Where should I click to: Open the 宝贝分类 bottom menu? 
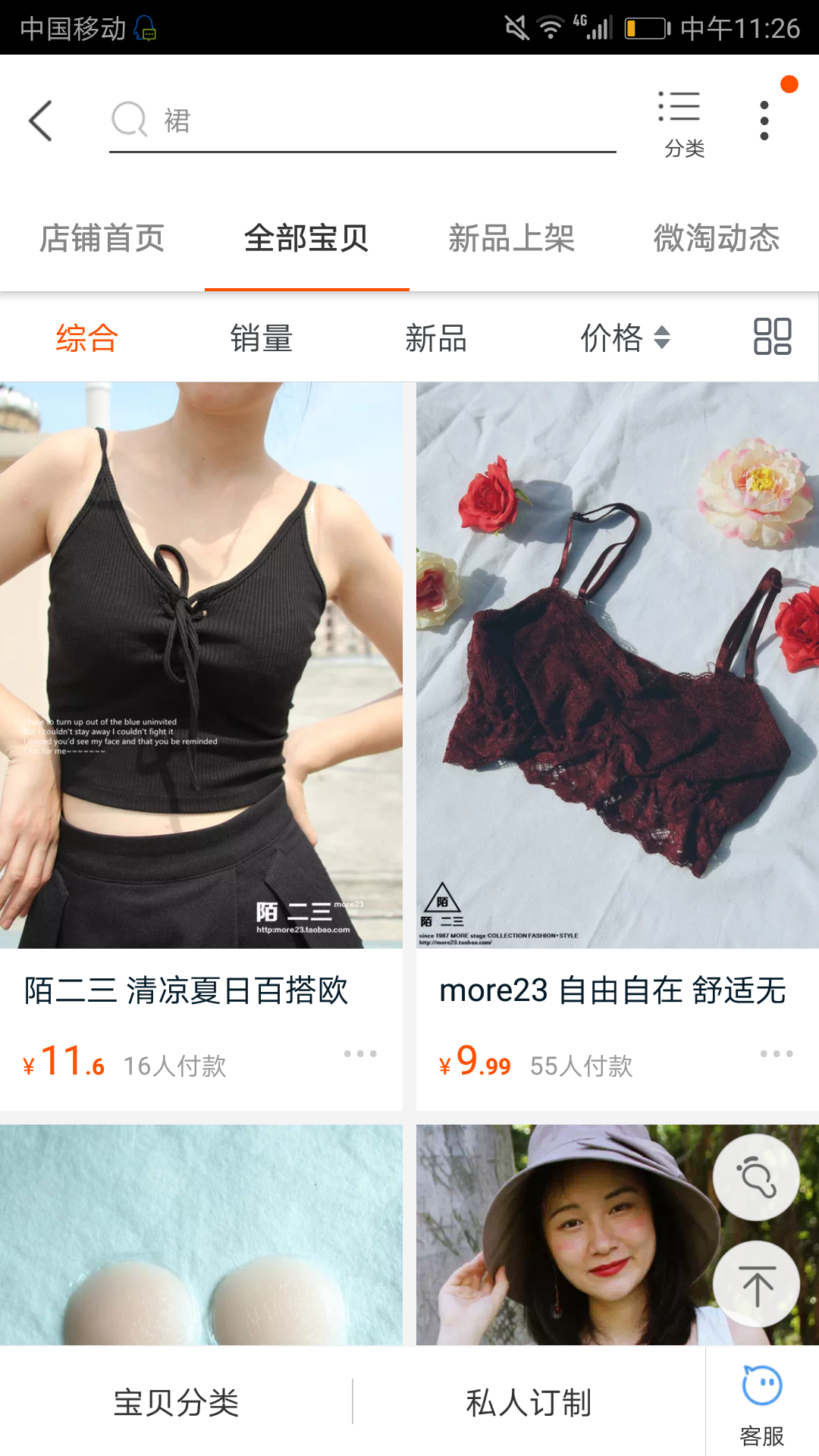pos(176,1402)
